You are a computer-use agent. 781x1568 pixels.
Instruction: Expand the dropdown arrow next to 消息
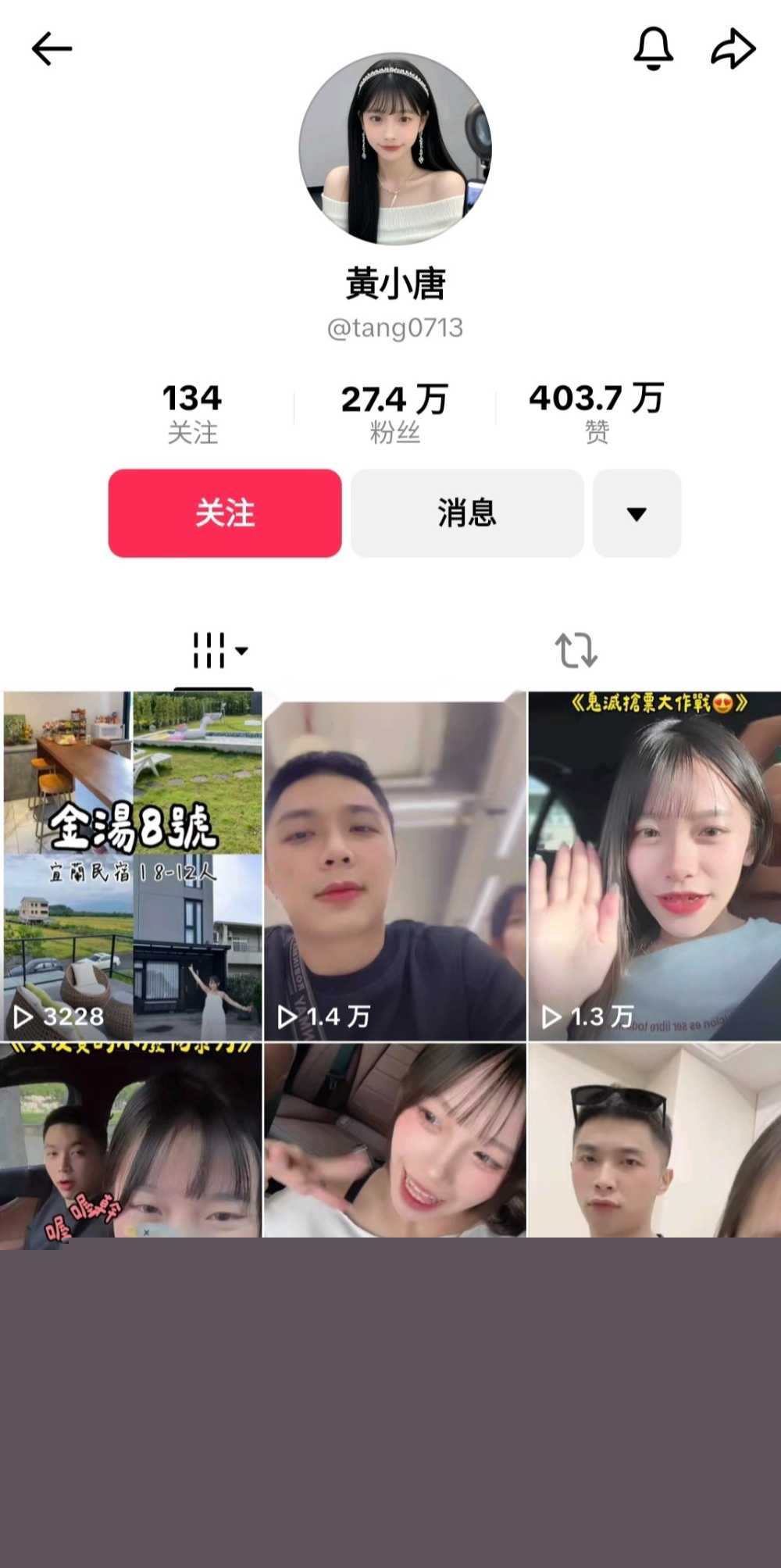[x=637, y=513]
